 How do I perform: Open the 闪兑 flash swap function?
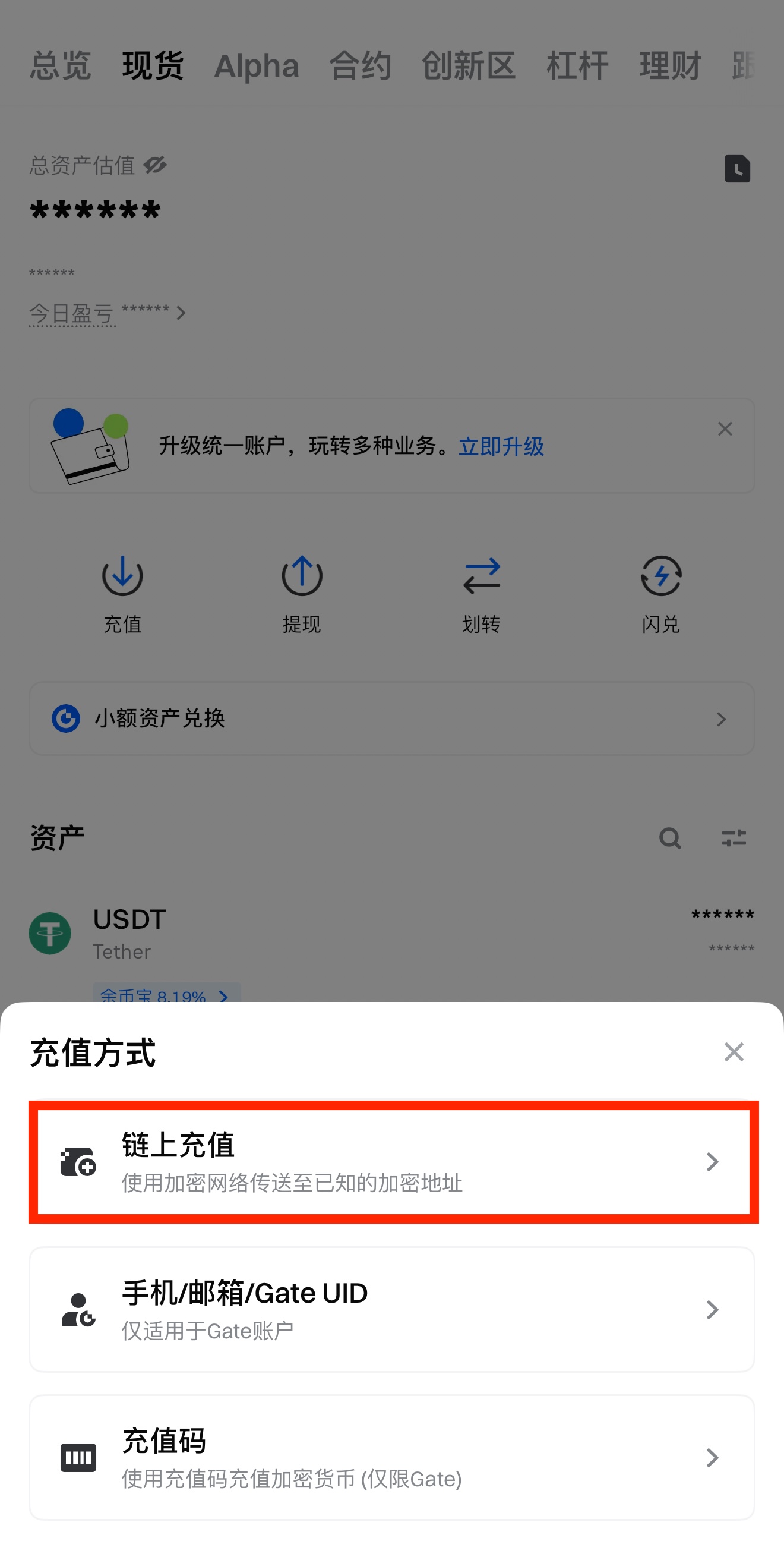click(661, 576)
